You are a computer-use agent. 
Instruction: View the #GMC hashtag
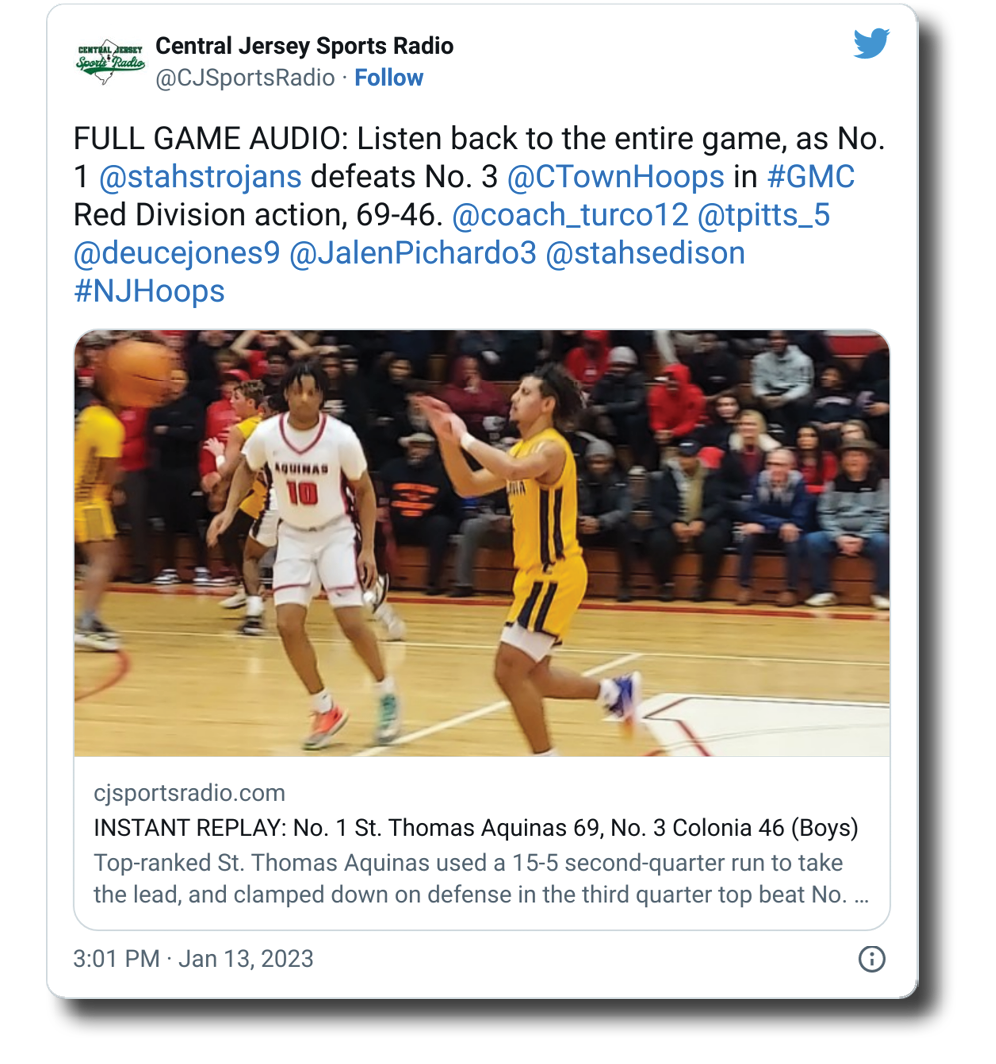[x=809, y=177]
